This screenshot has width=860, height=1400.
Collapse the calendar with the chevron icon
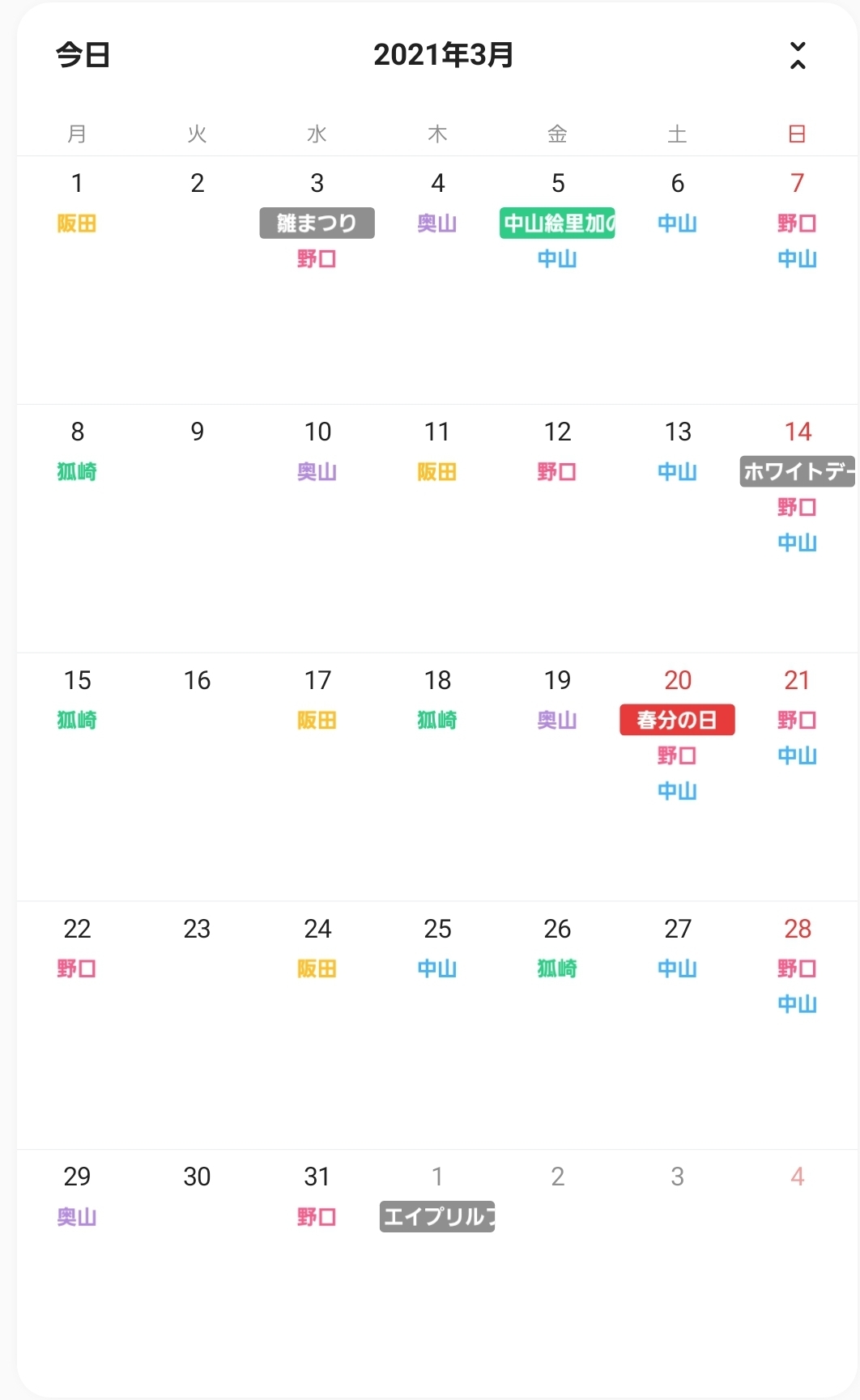pos(797,55)
